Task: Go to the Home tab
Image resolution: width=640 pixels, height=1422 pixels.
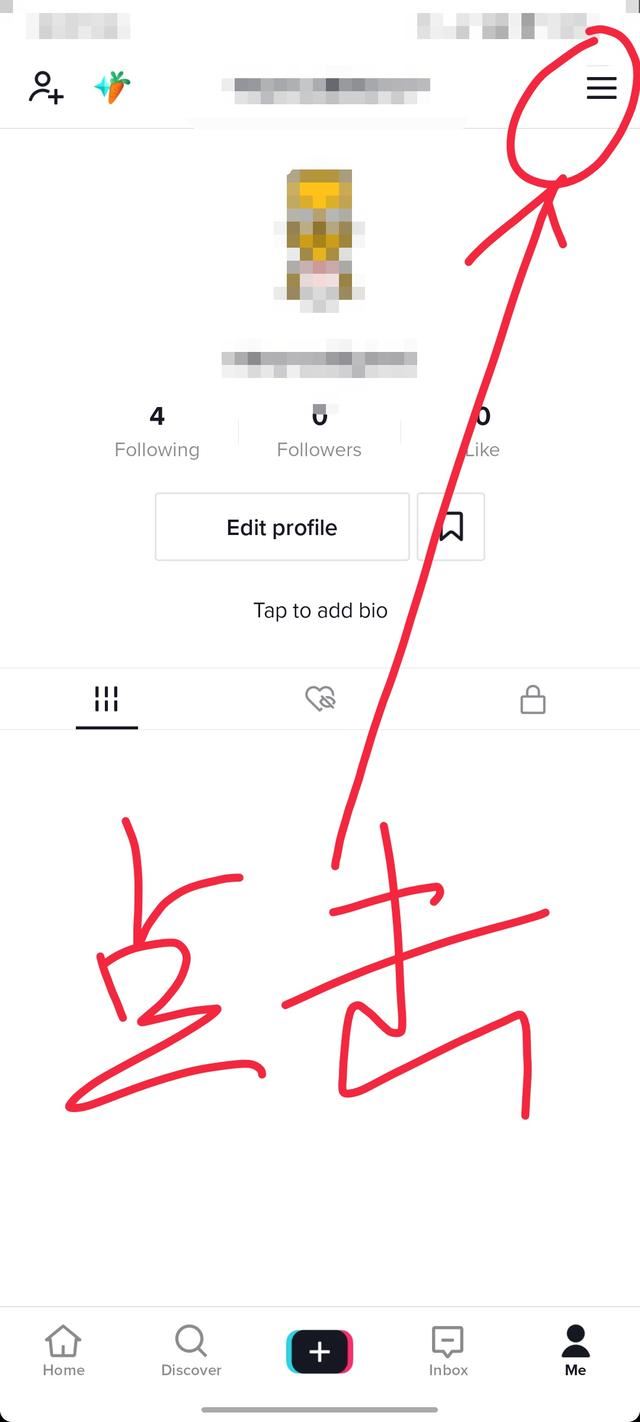Action: (x=63, y=1351)
